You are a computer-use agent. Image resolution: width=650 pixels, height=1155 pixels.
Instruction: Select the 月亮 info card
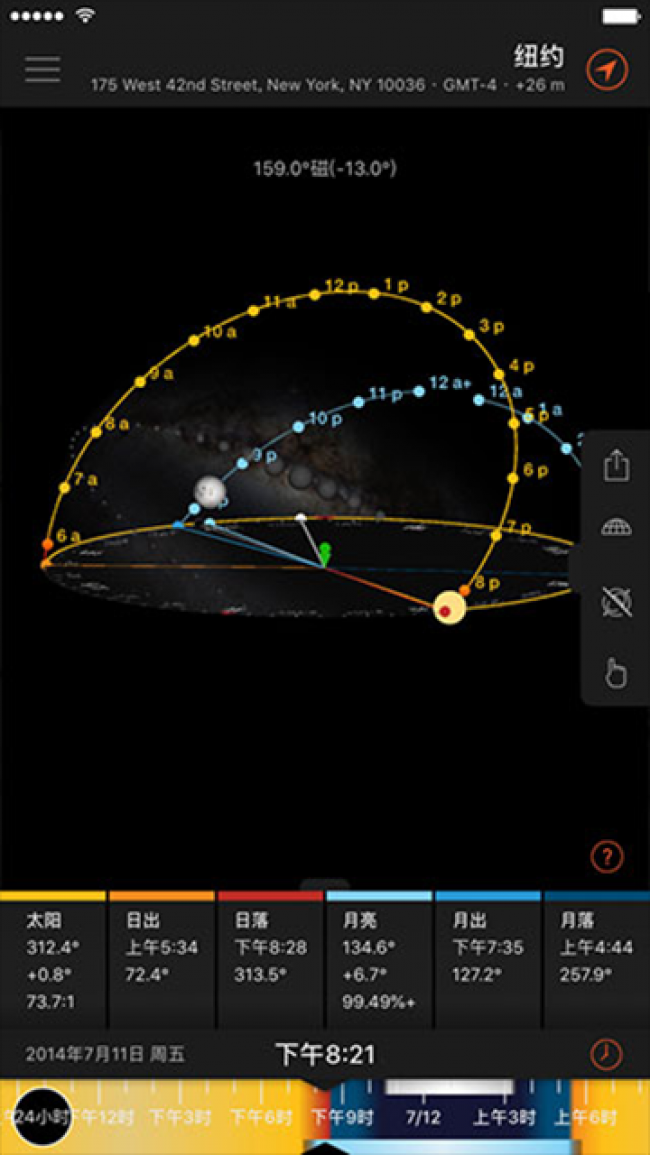point(378,961)
